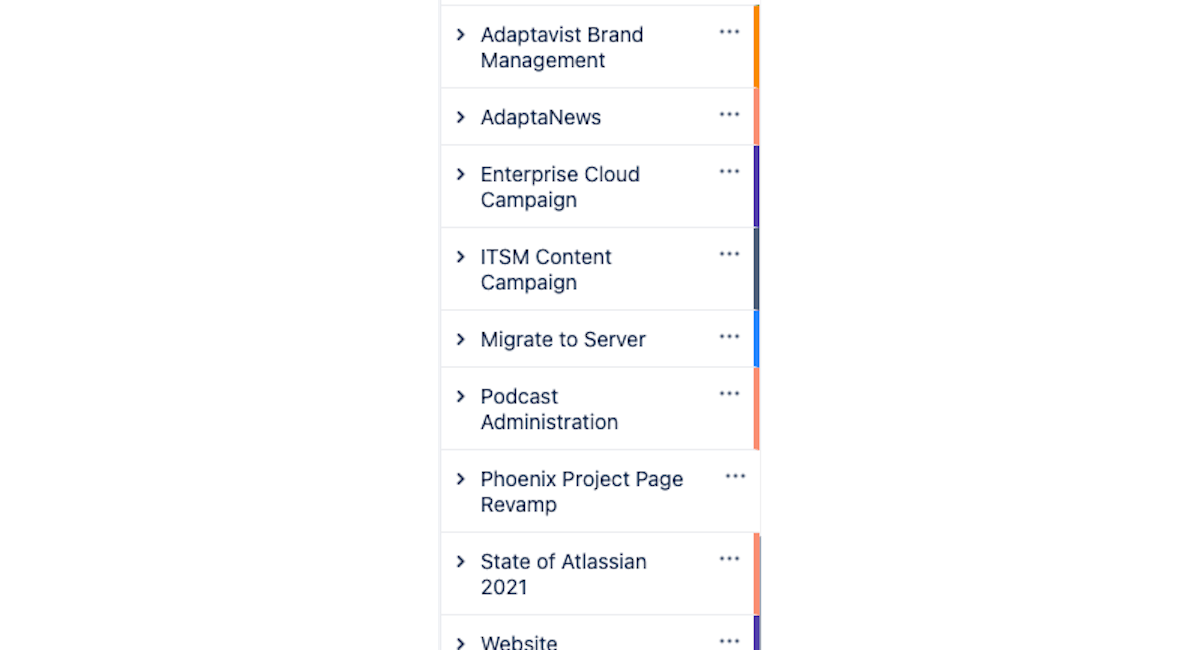Open more options for AdaptaNews
Image resolution: width=1199 pixels, height=650 pixels.
(x=729, y=115)
